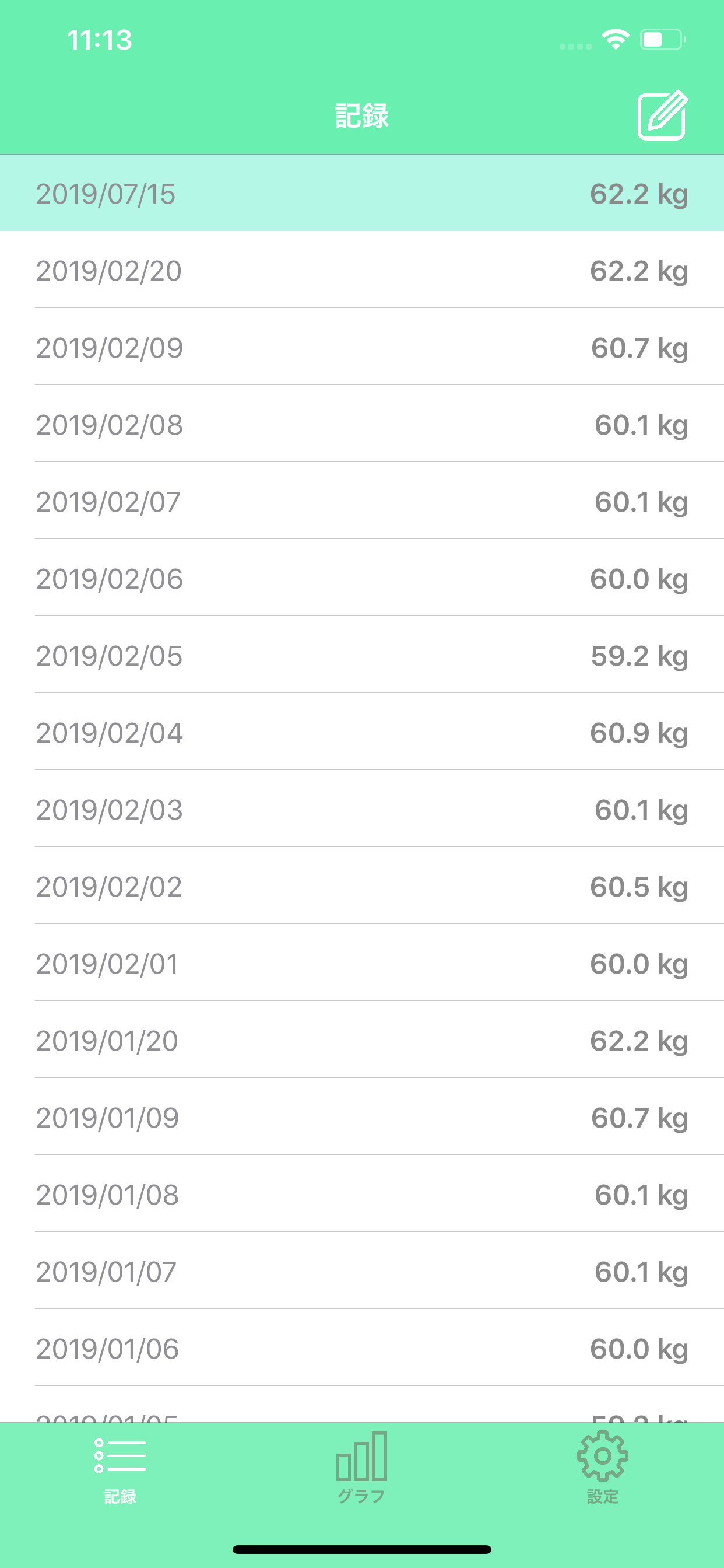
Task: Open the 2019/02/04 record
Action: coord(362,731)
